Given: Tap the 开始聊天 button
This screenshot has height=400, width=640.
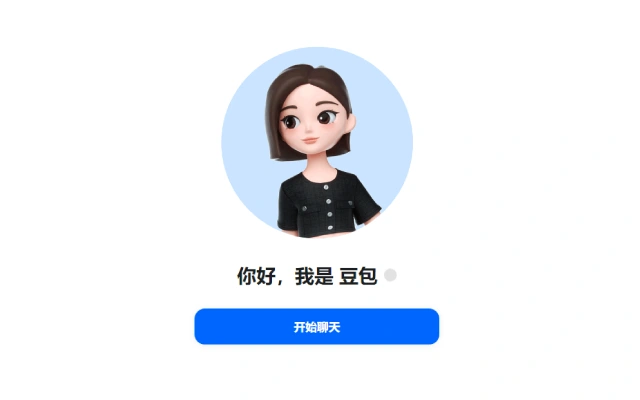Looking at the screenshot, I should [316, 327].
